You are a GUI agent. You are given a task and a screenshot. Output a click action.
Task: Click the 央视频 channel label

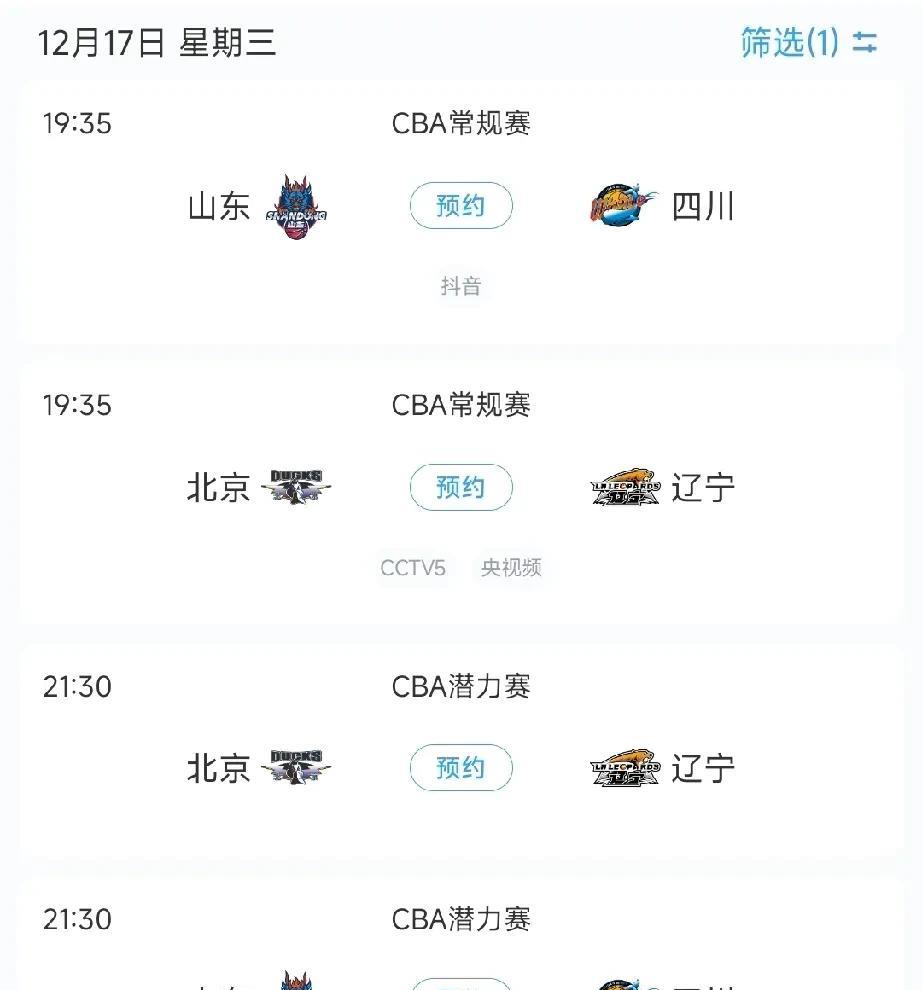click(x=510, y=567)
